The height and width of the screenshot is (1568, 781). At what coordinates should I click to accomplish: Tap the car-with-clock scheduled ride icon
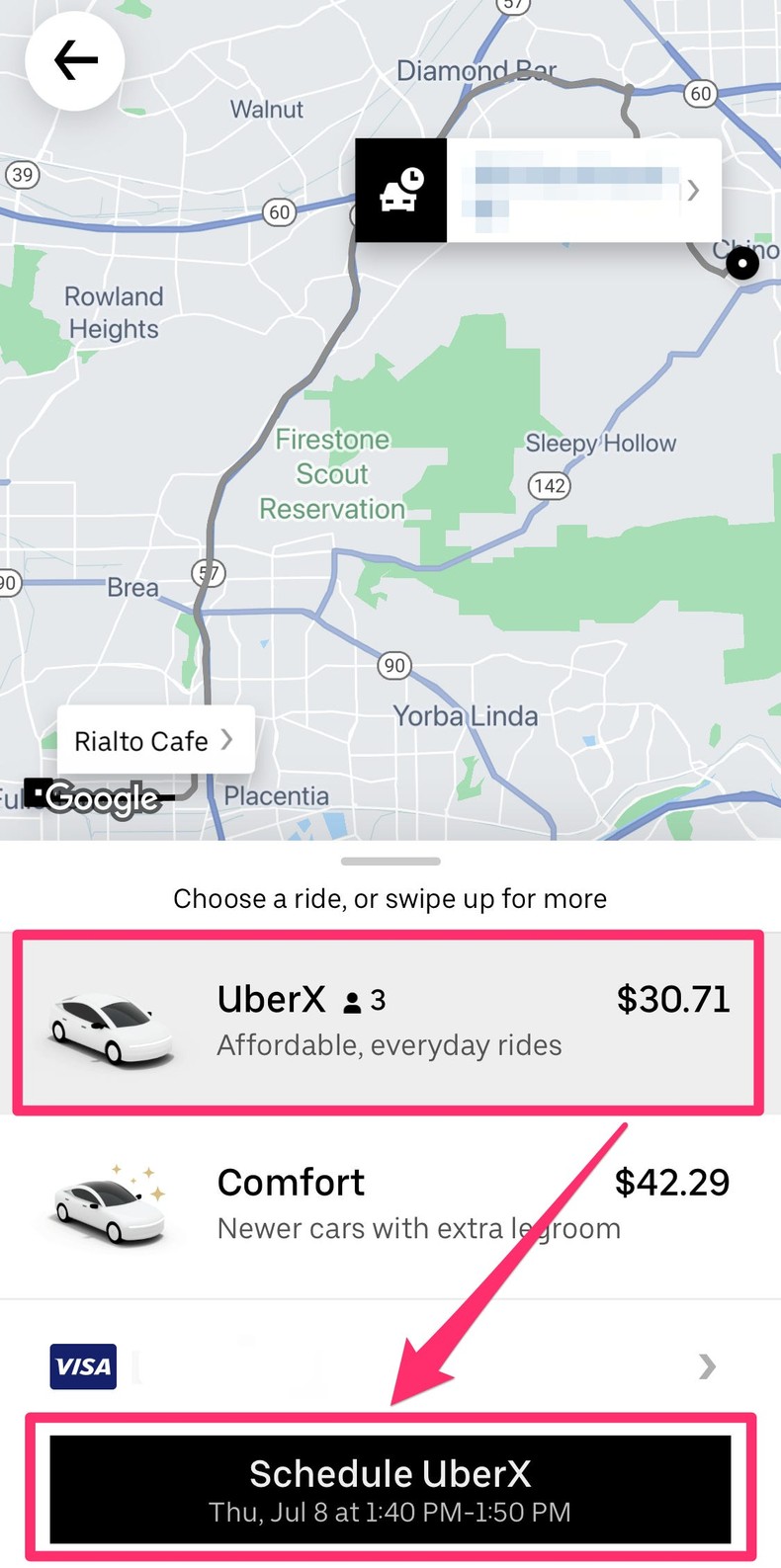pyautogui.click(x=400, y=190)
